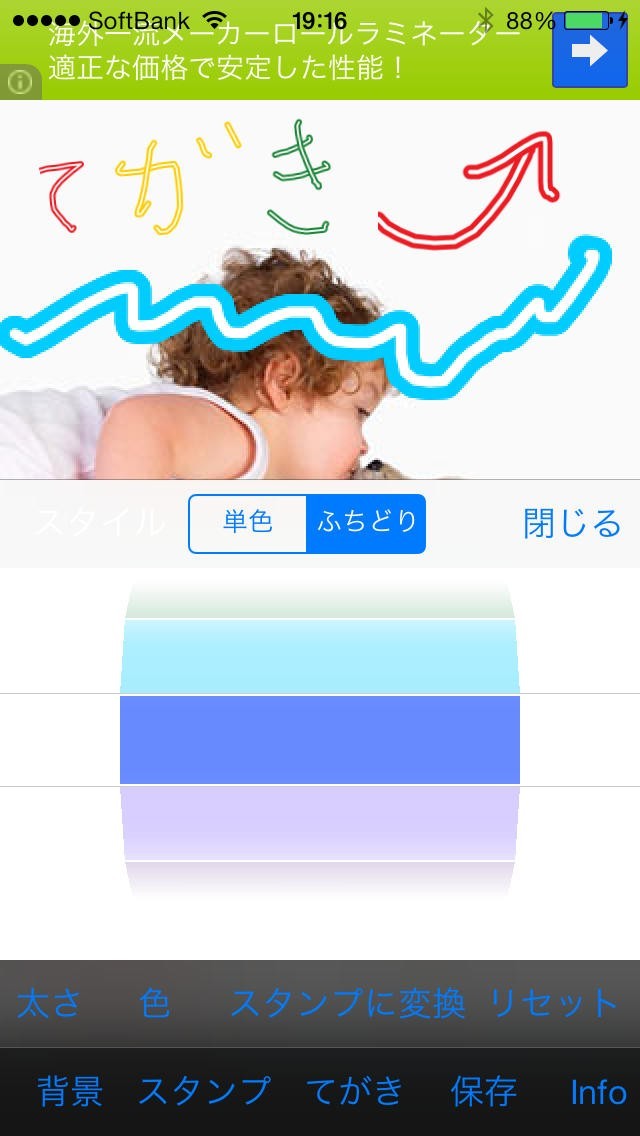Reset the drawing with リセット

tap(554, 1003)
